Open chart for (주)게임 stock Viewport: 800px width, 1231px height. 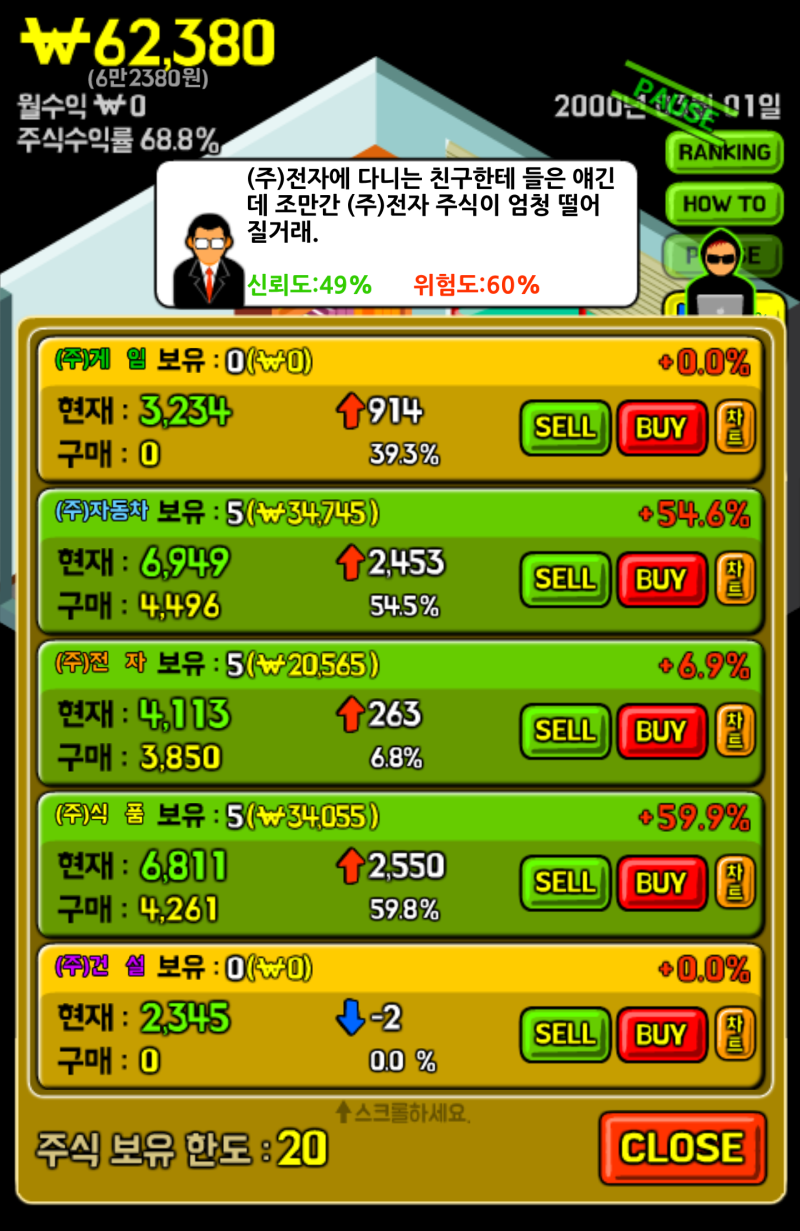[x=735, y=428]
